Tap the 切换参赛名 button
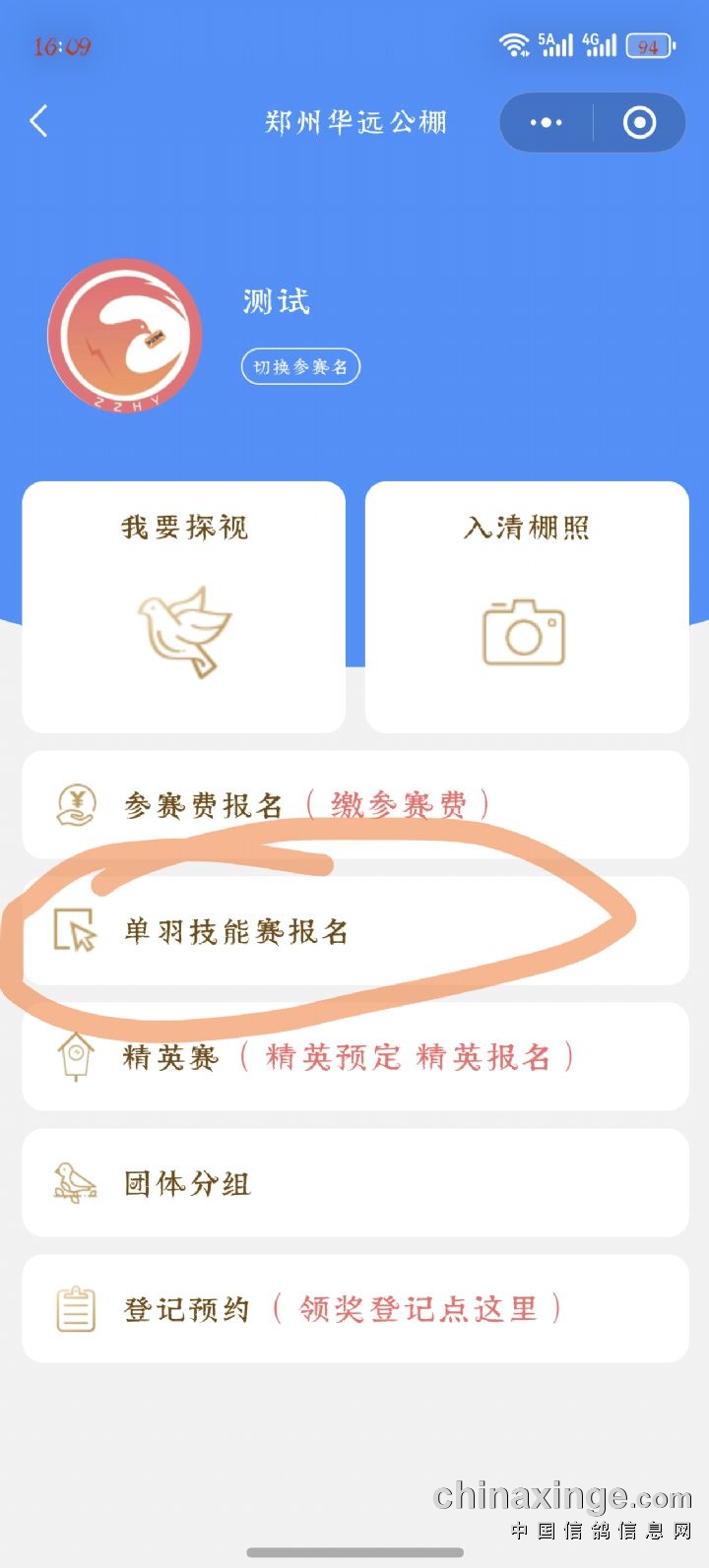709x1568 pixels. tap(300, 367)
